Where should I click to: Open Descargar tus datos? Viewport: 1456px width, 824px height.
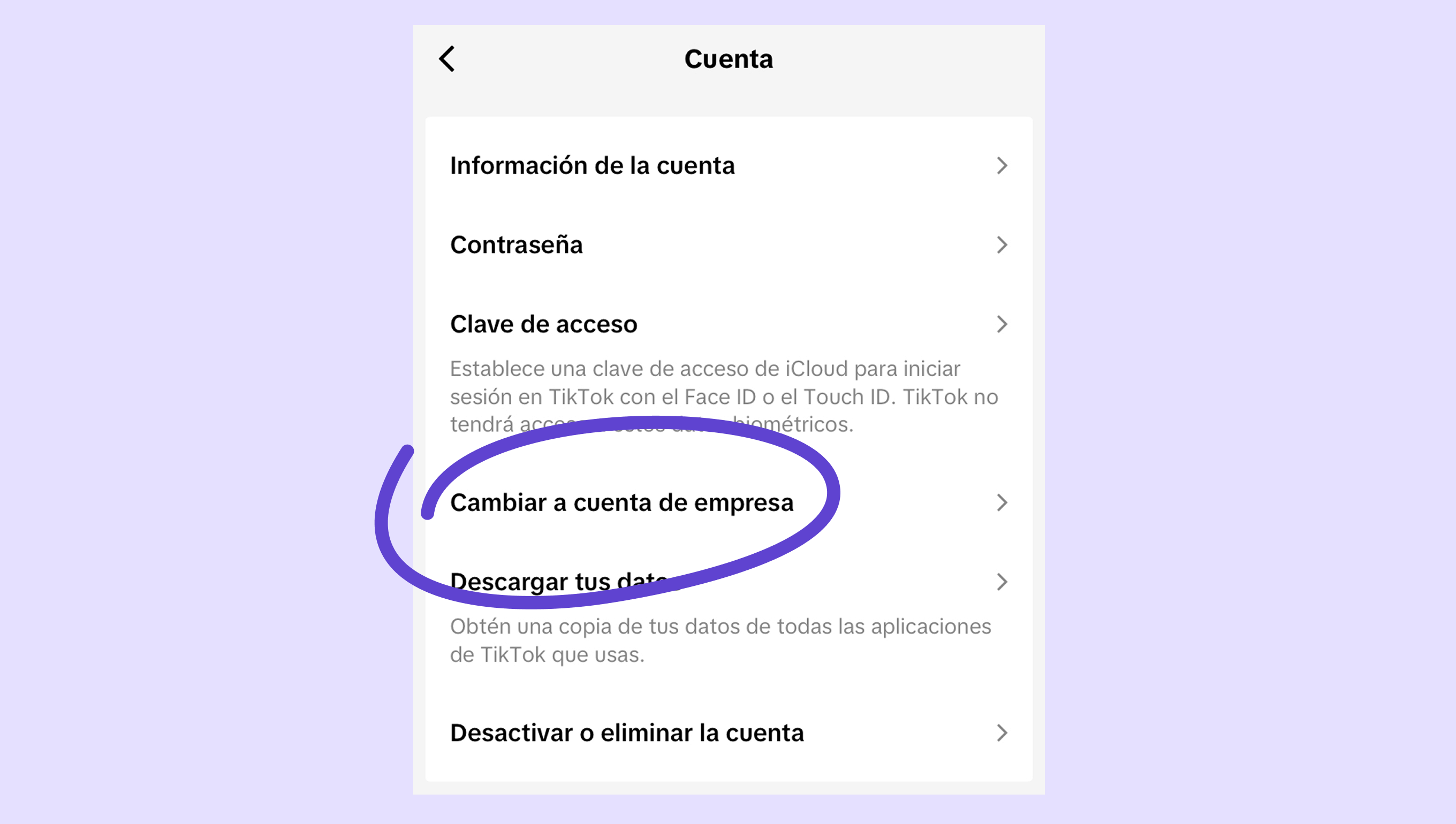point(728,582)
